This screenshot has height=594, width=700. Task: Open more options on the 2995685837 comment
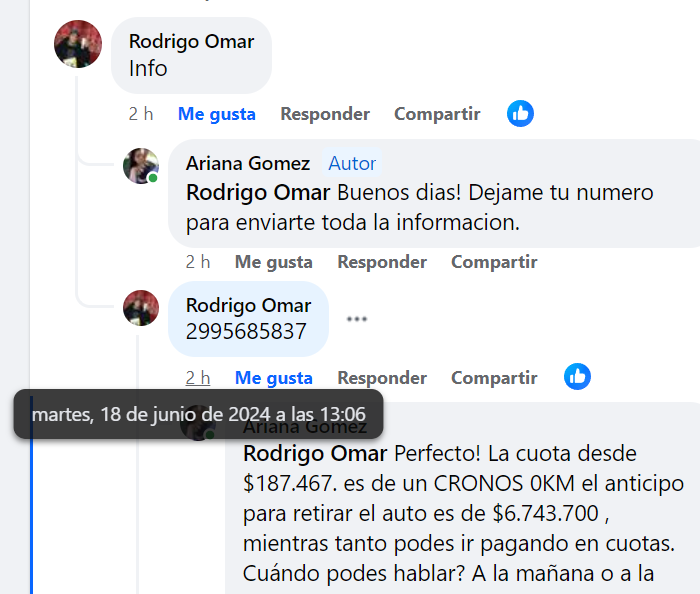357,319
